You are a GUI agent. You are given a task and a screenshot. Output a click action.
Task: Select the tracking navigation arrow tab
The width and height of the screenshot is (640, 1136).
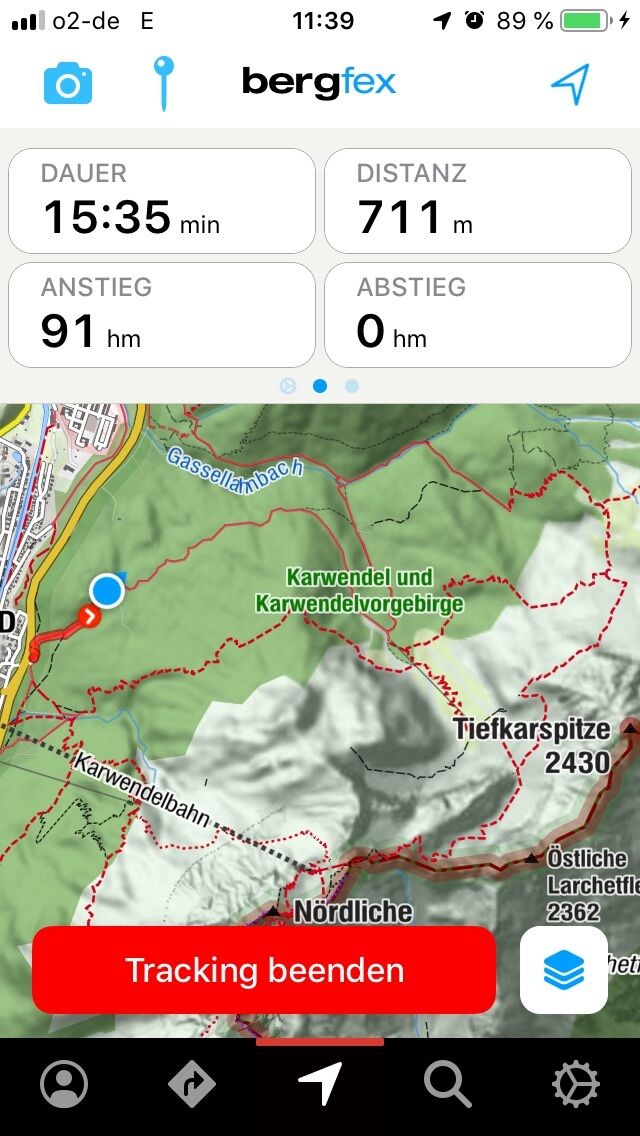320,1085
